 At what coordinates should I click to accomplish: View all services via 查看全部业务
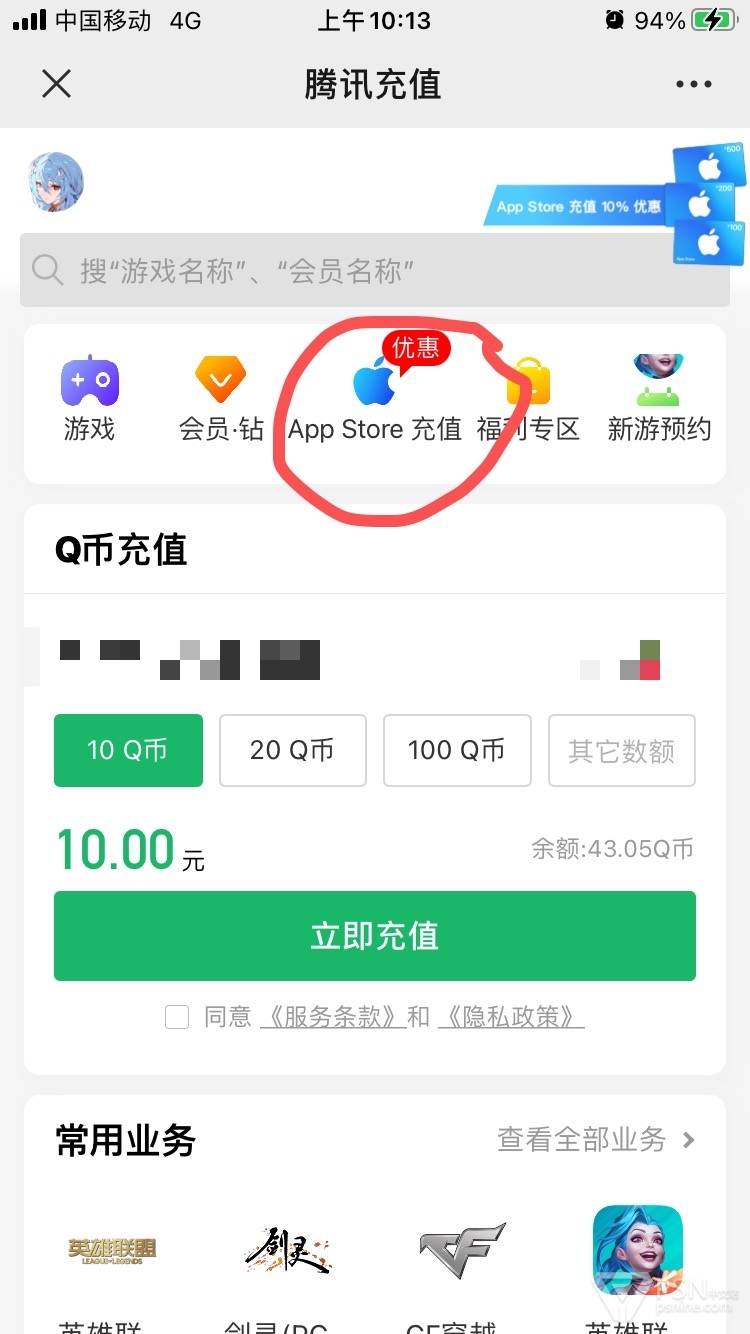click(x=596, y=1139)
